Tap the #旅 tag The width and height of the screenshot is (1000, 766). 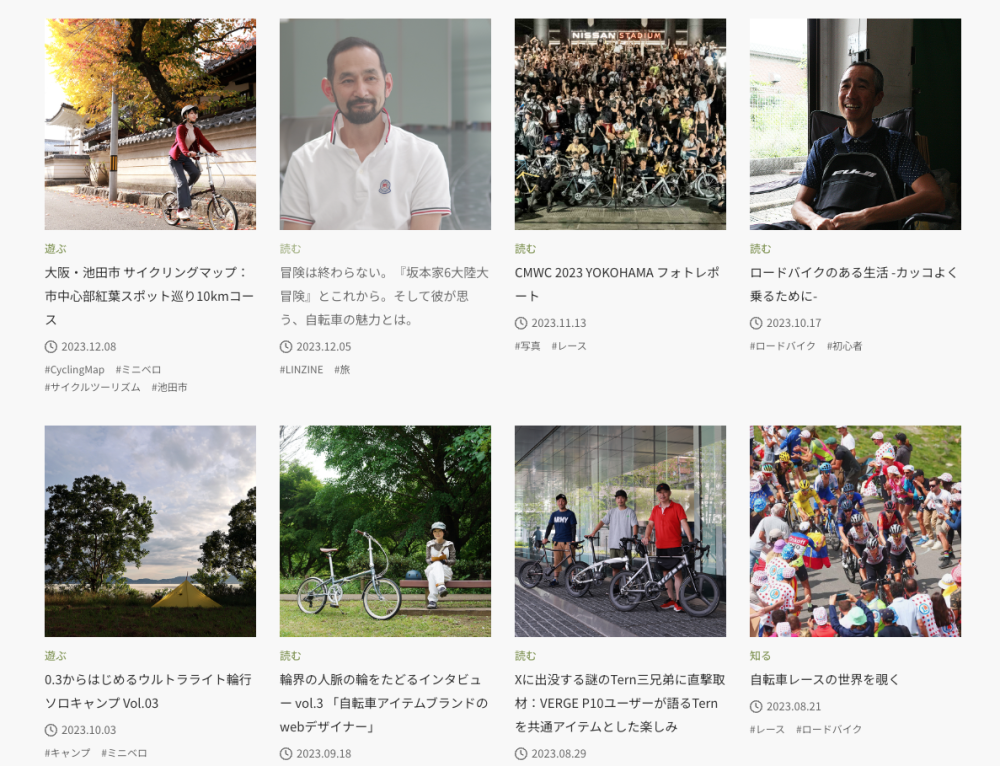point(342,369)
